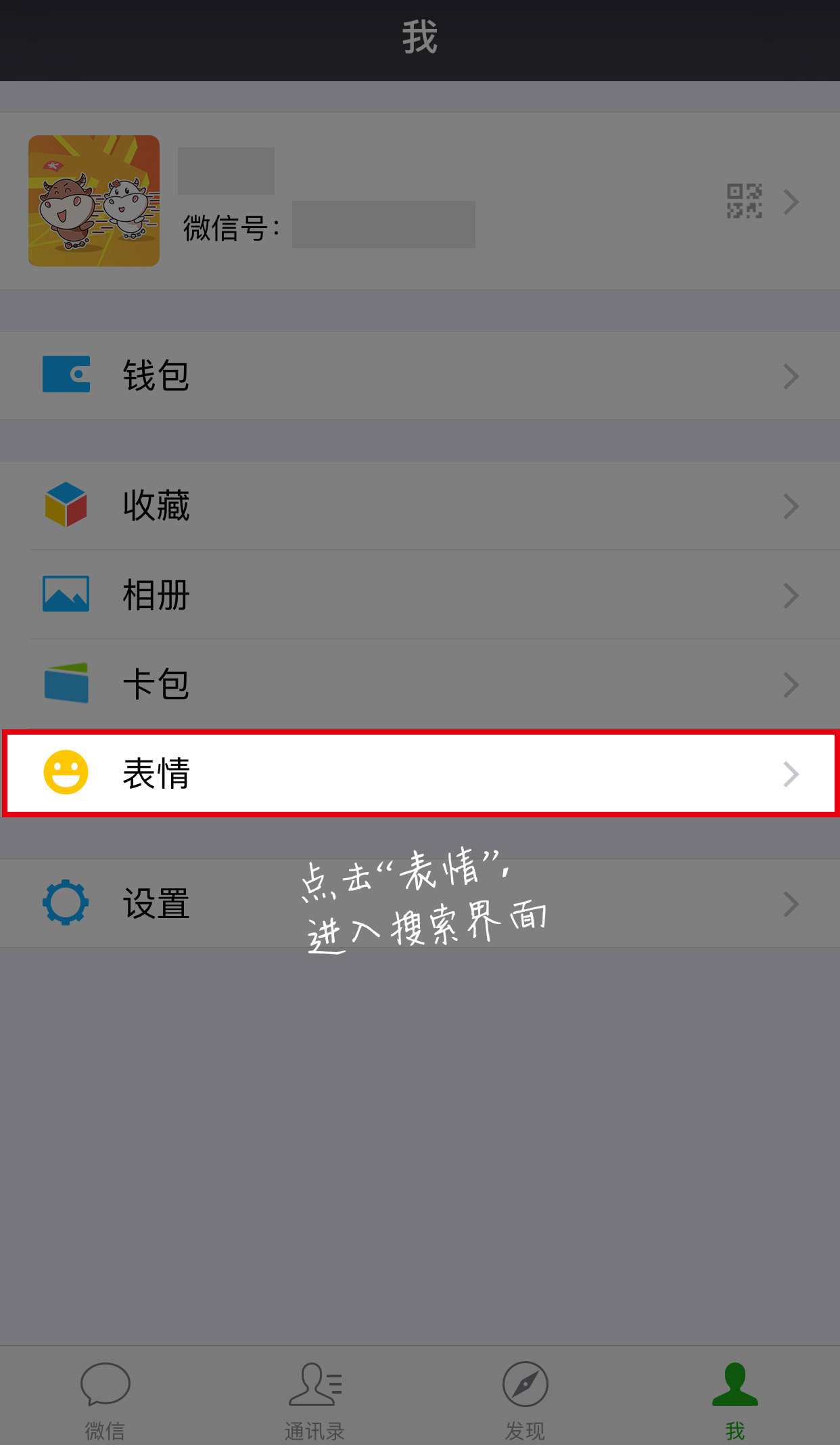Open 收藏 favorites
Screen dimensions: 840x1445
pos(420,505)
